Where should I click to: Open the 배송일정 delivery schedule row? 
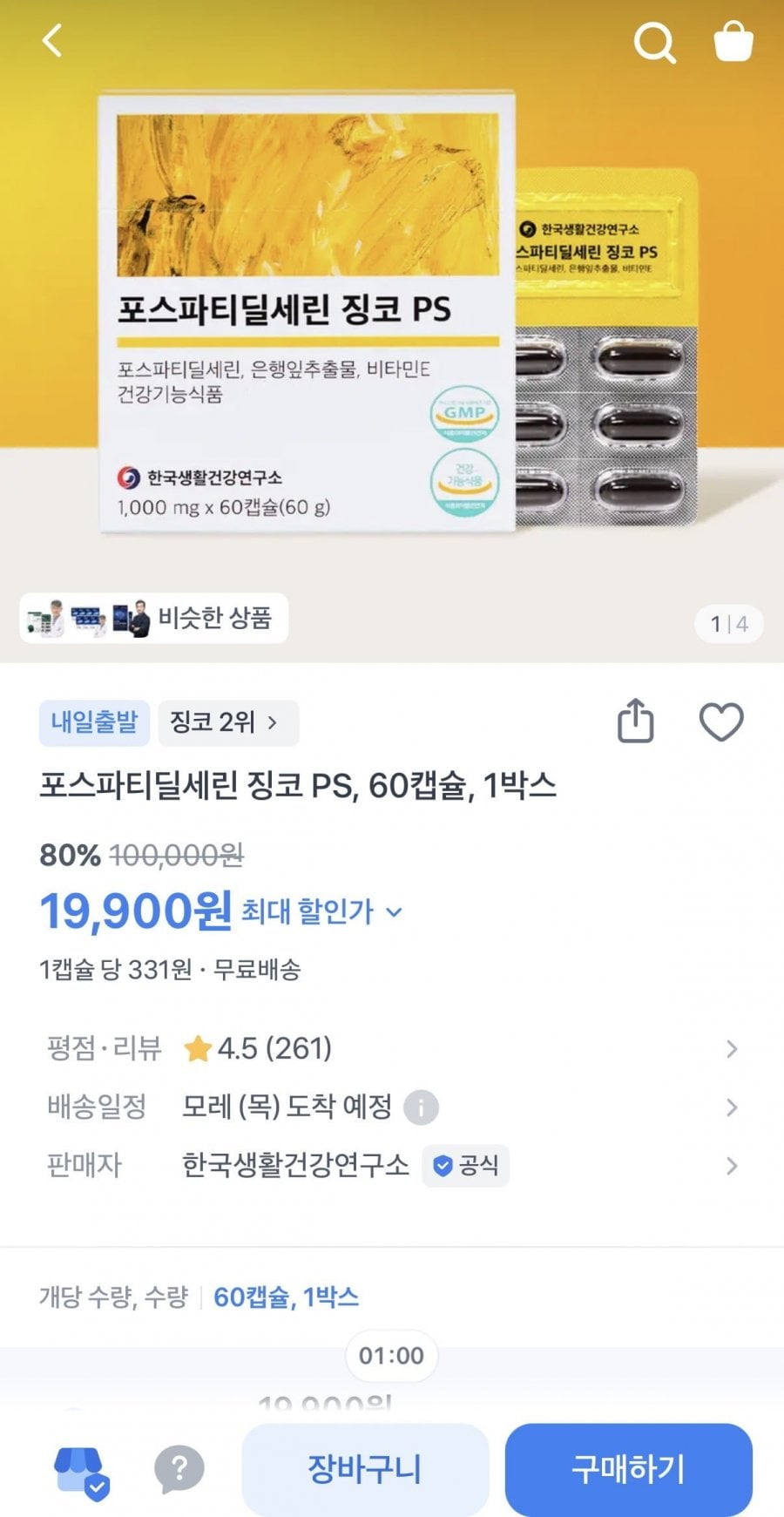[392, 1107]
